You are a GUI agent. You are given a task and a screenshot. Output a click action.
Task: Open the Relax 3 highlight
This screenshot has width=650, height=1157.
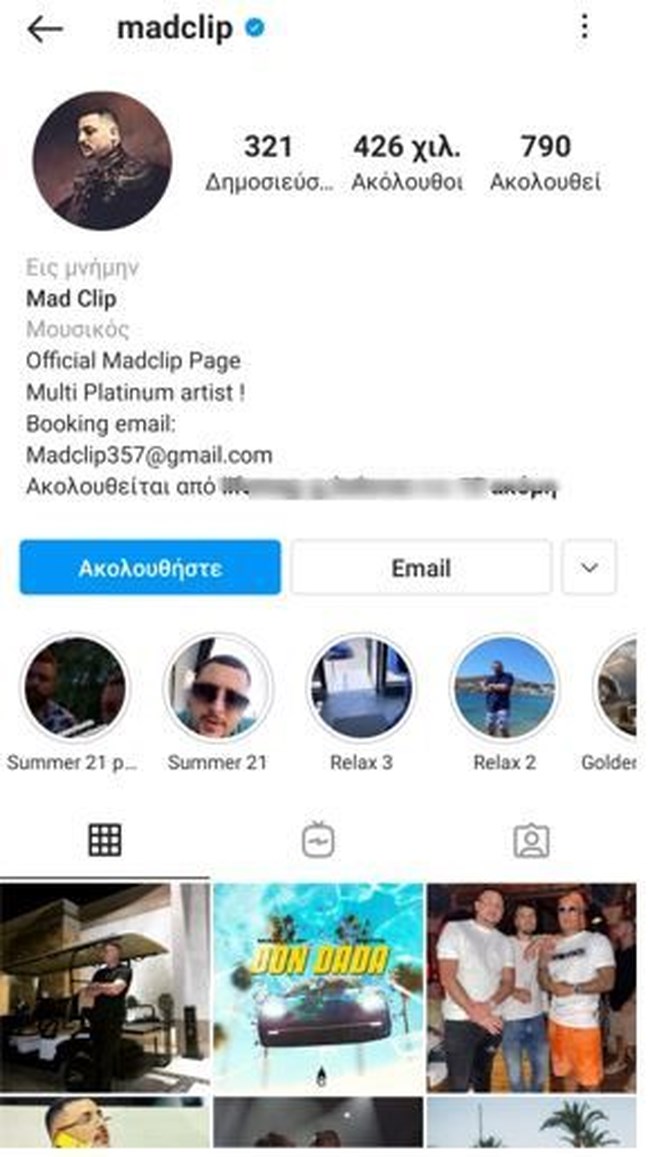pyautogui.click(x=361, y=687)
